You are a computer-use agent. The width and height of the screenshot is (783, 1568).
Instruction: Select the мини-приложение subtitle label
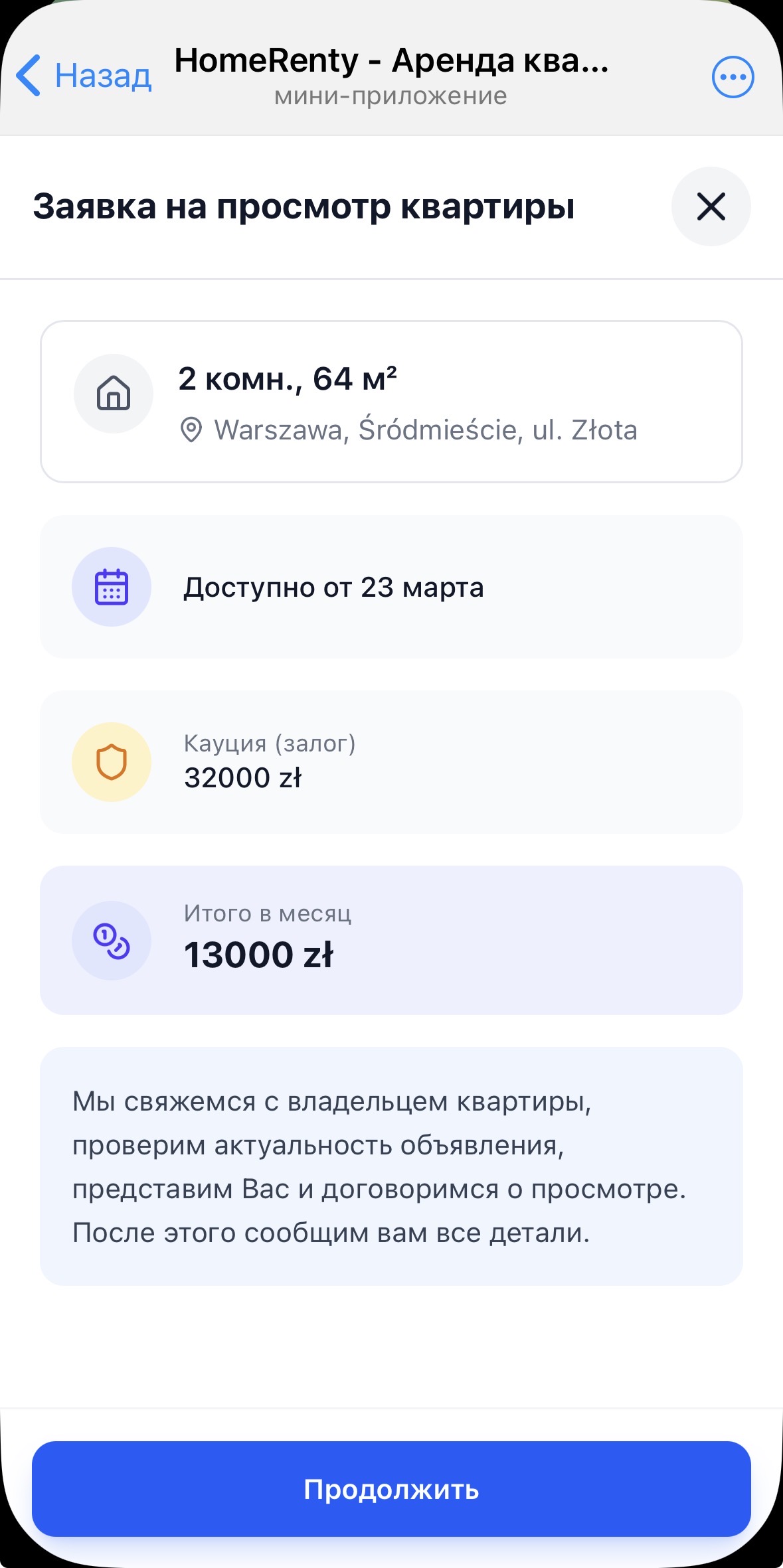pos(391,97)
